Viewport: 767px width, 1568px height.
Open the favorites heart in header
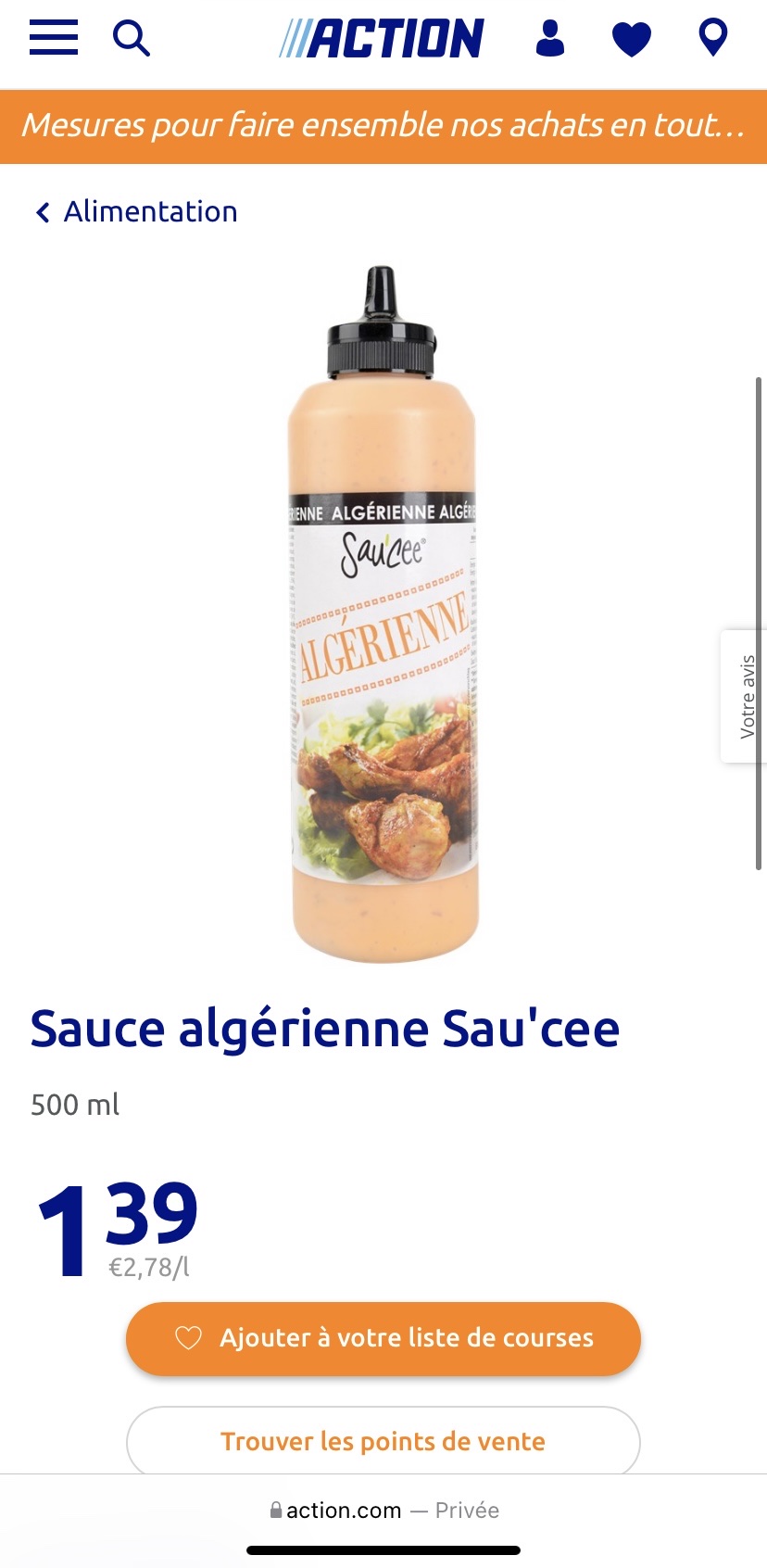click(632, 40)
